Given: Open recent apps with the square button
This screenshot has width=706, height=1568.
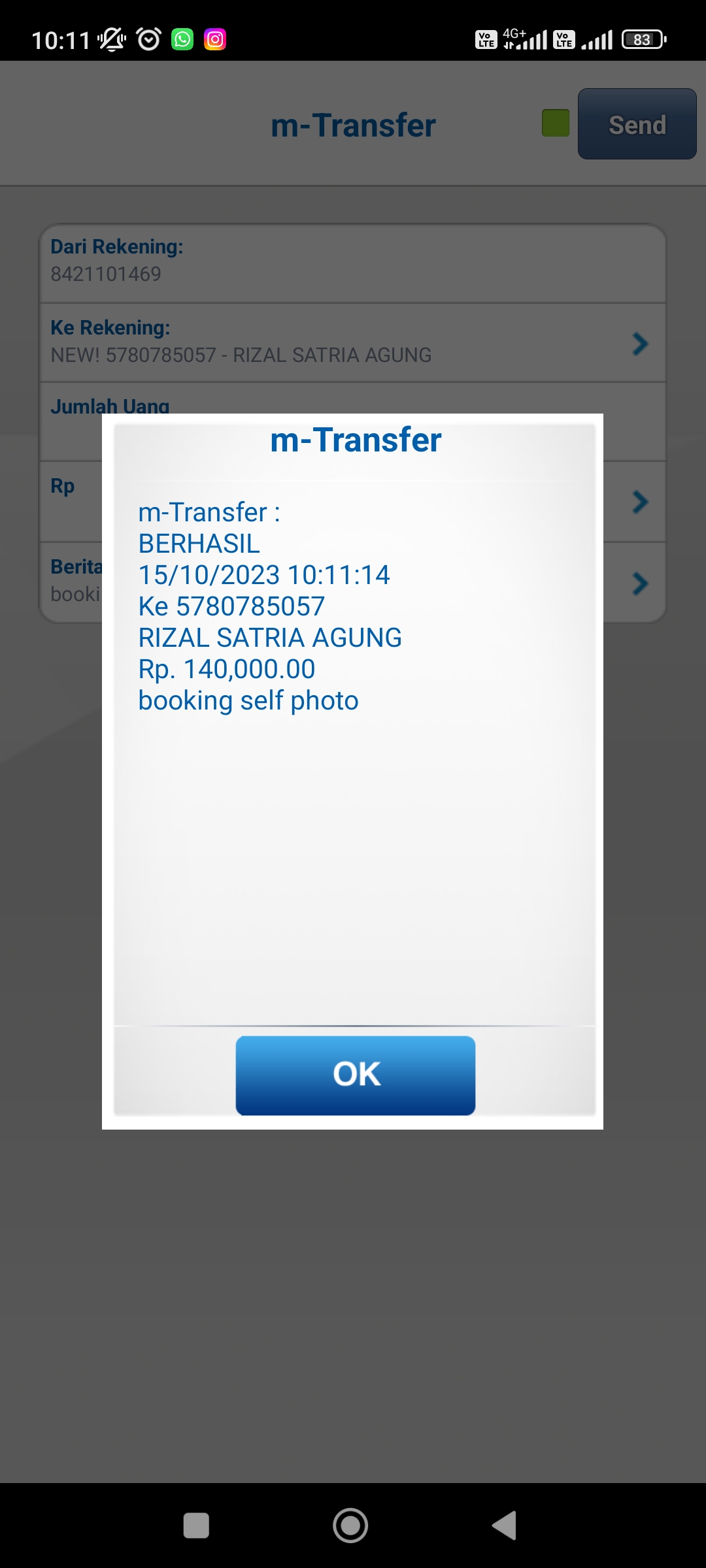Looking at the screenshot, I should point(196,1526).
